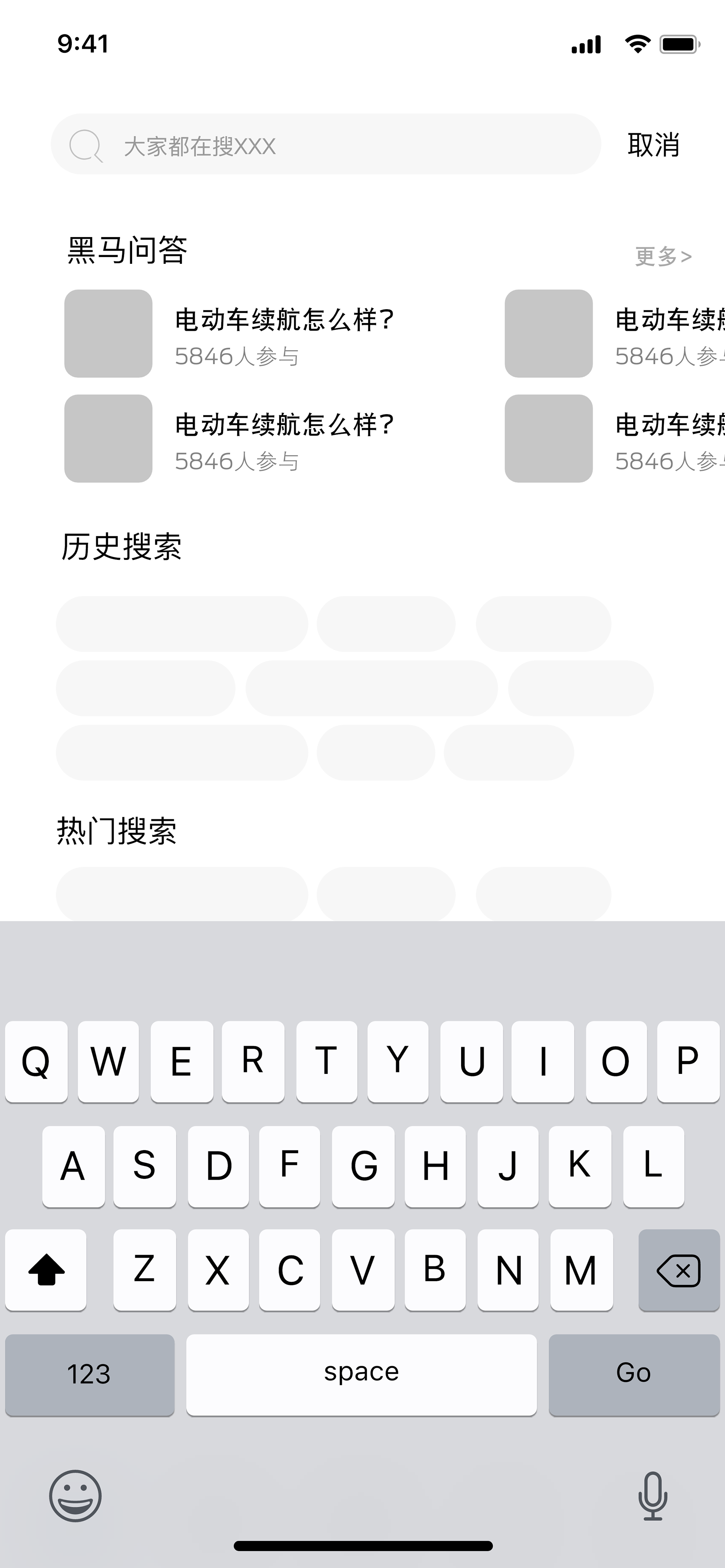Viewport: 725px width, 1568px height.
Task: Tap the backspace key on the keyboard
Action: [x=679, y=1270]
